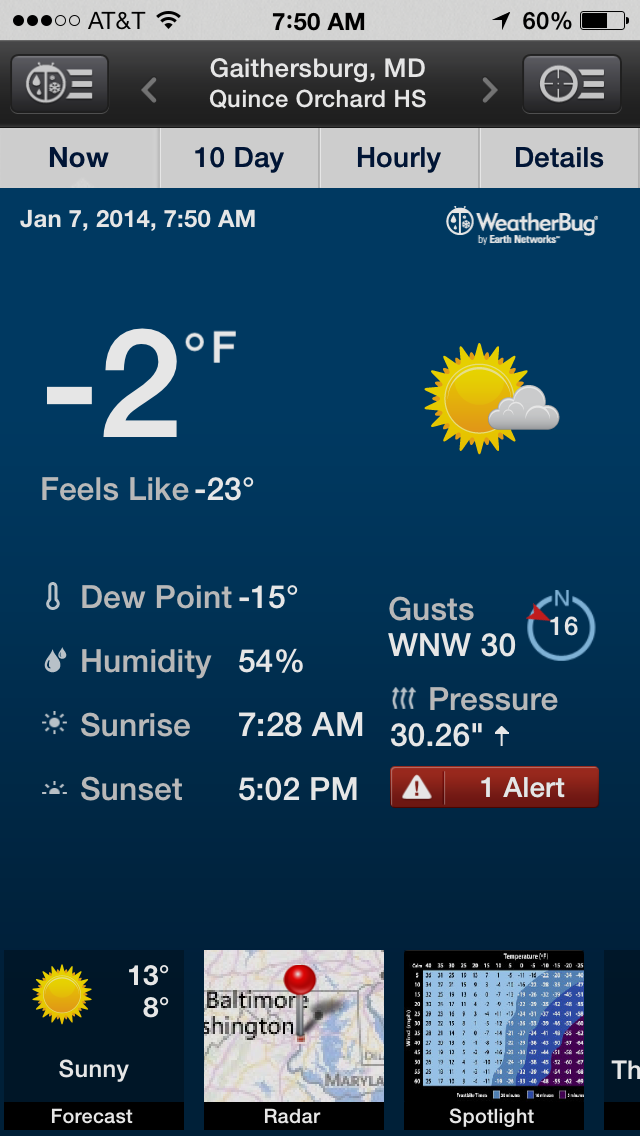Open the Radar map tile
The width and height of the screenshot is (640, 1136).
pyautogui.click(x=293, y=1040)
